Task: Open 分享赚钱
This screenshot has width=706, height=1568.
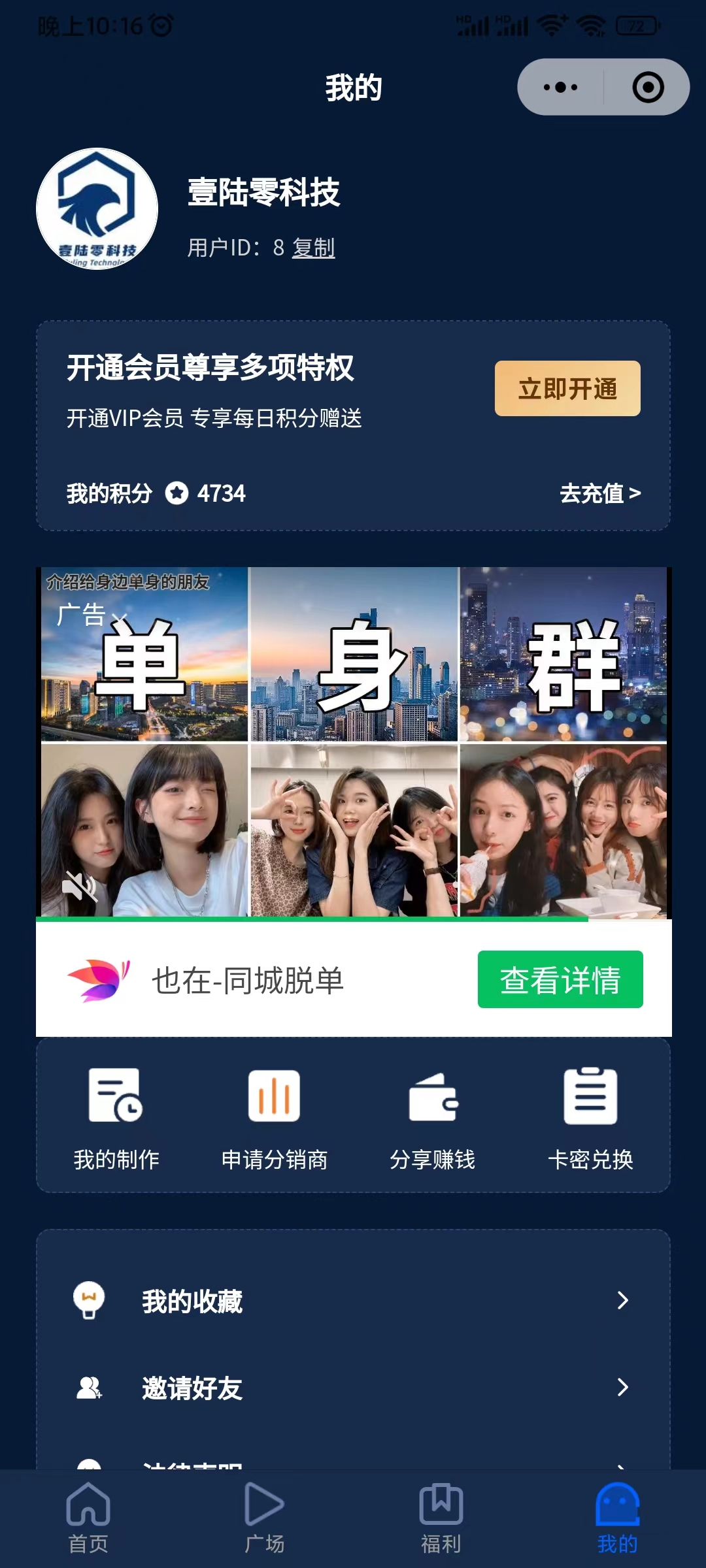Action: pos(432,1118)
